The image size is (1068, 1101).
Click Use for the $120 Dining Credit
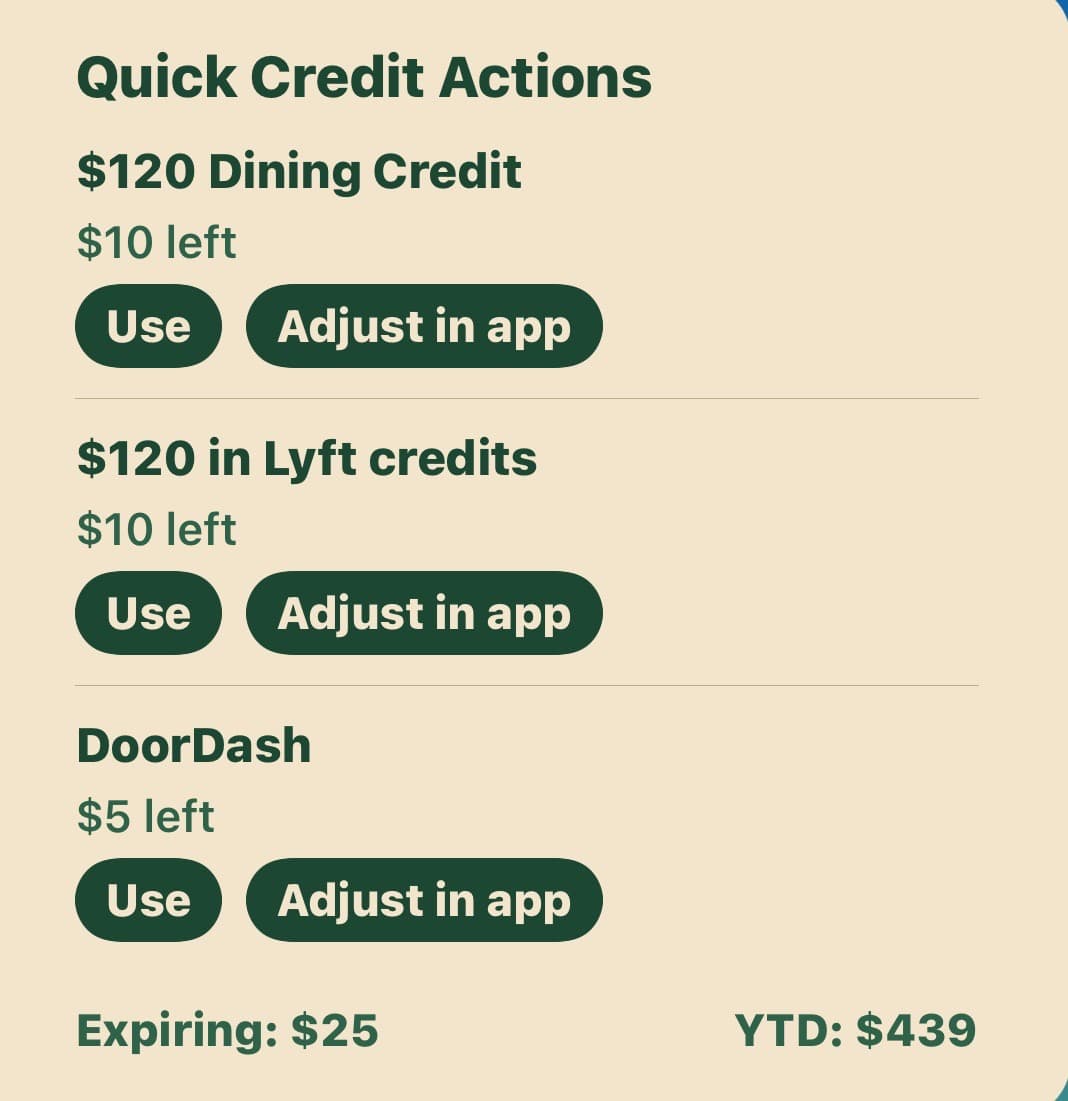pos(148,326)
